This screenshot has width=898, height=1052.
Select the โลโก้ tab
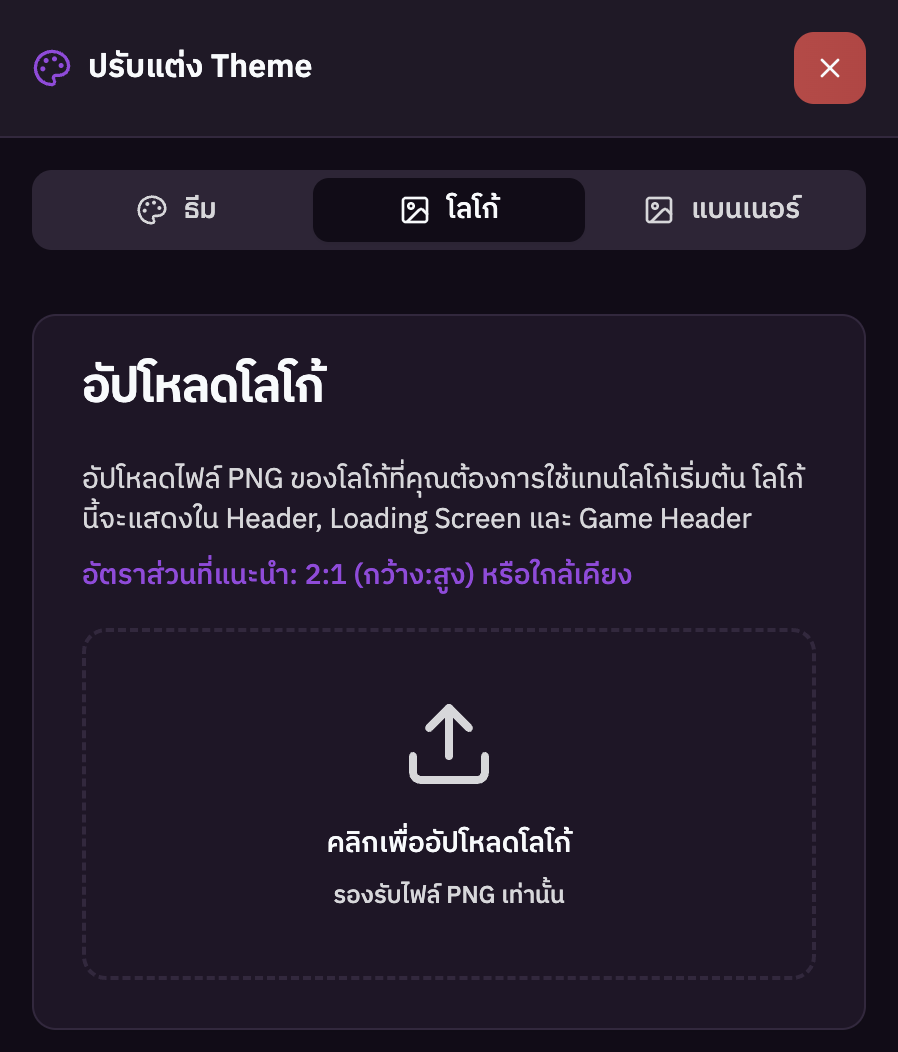click(448, 210)
